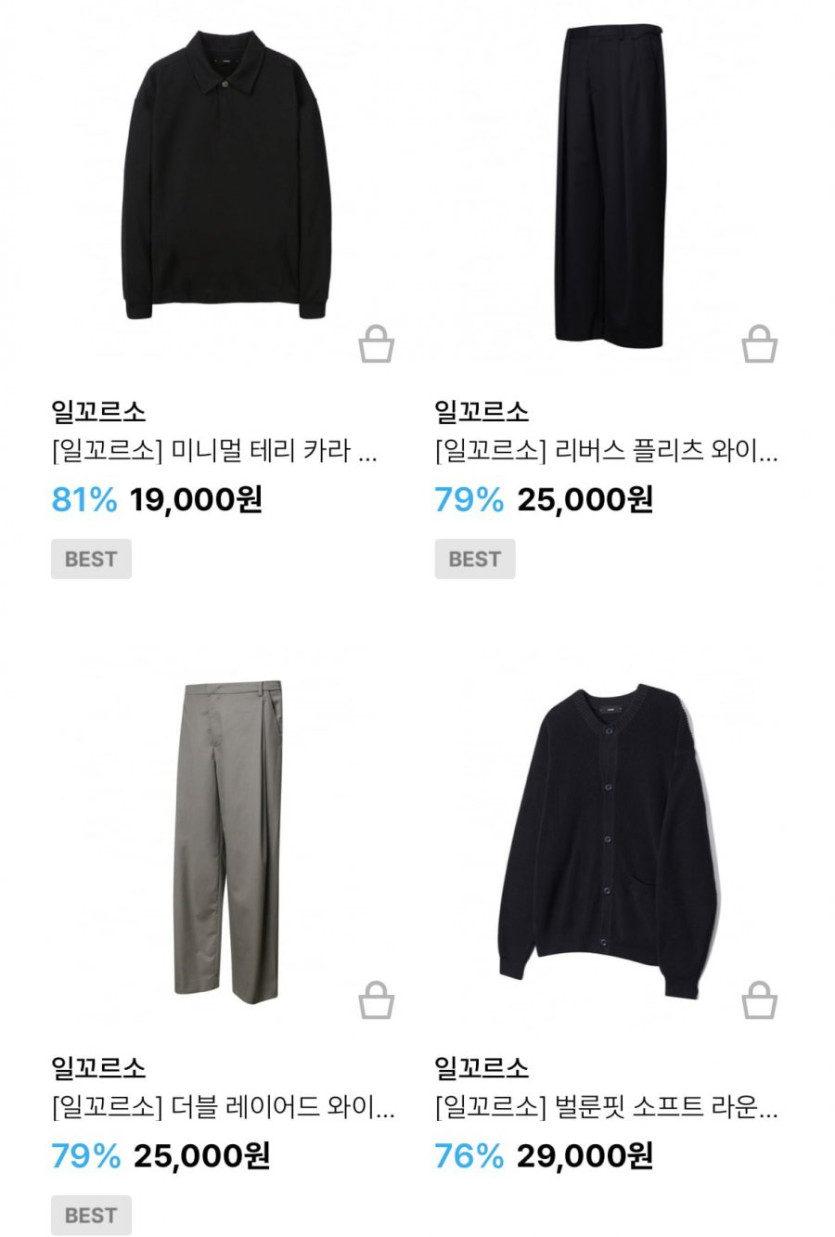Screen dimensions: 835x1237
Task: Add 더블 레이어드 pants to cart
Action: point(376,1000)
